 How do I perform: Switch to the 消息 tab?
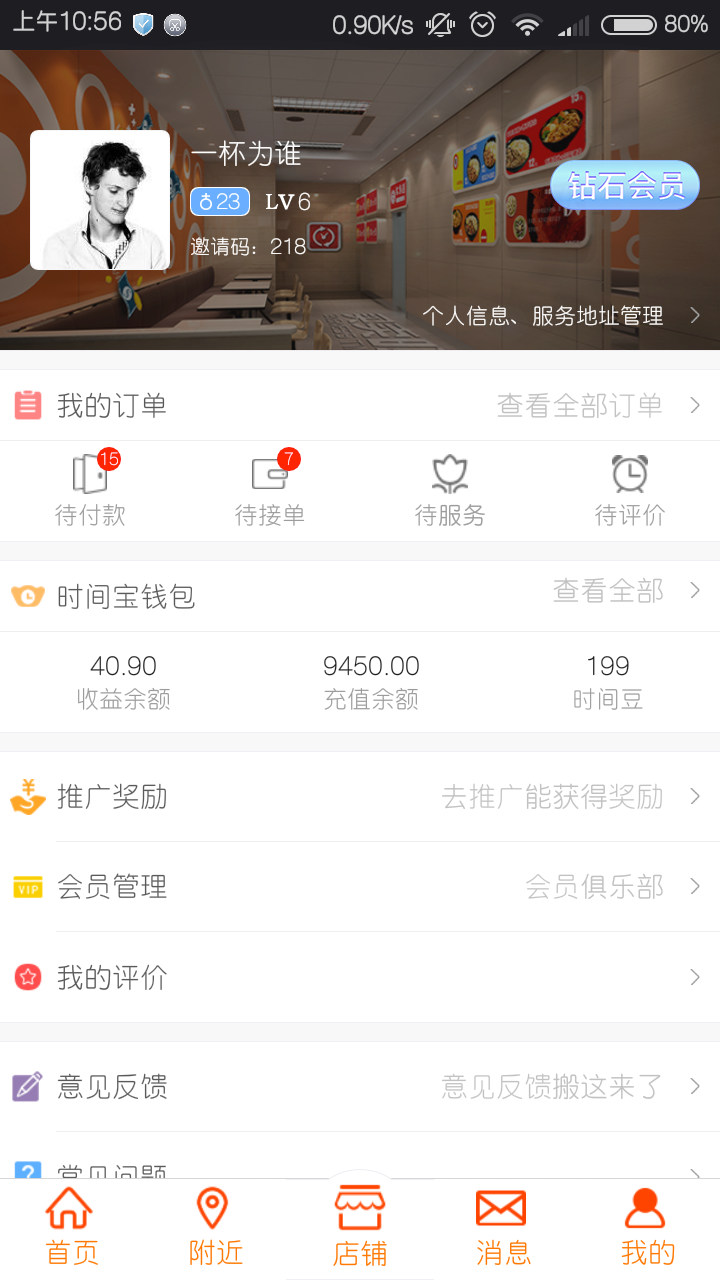502,1227
